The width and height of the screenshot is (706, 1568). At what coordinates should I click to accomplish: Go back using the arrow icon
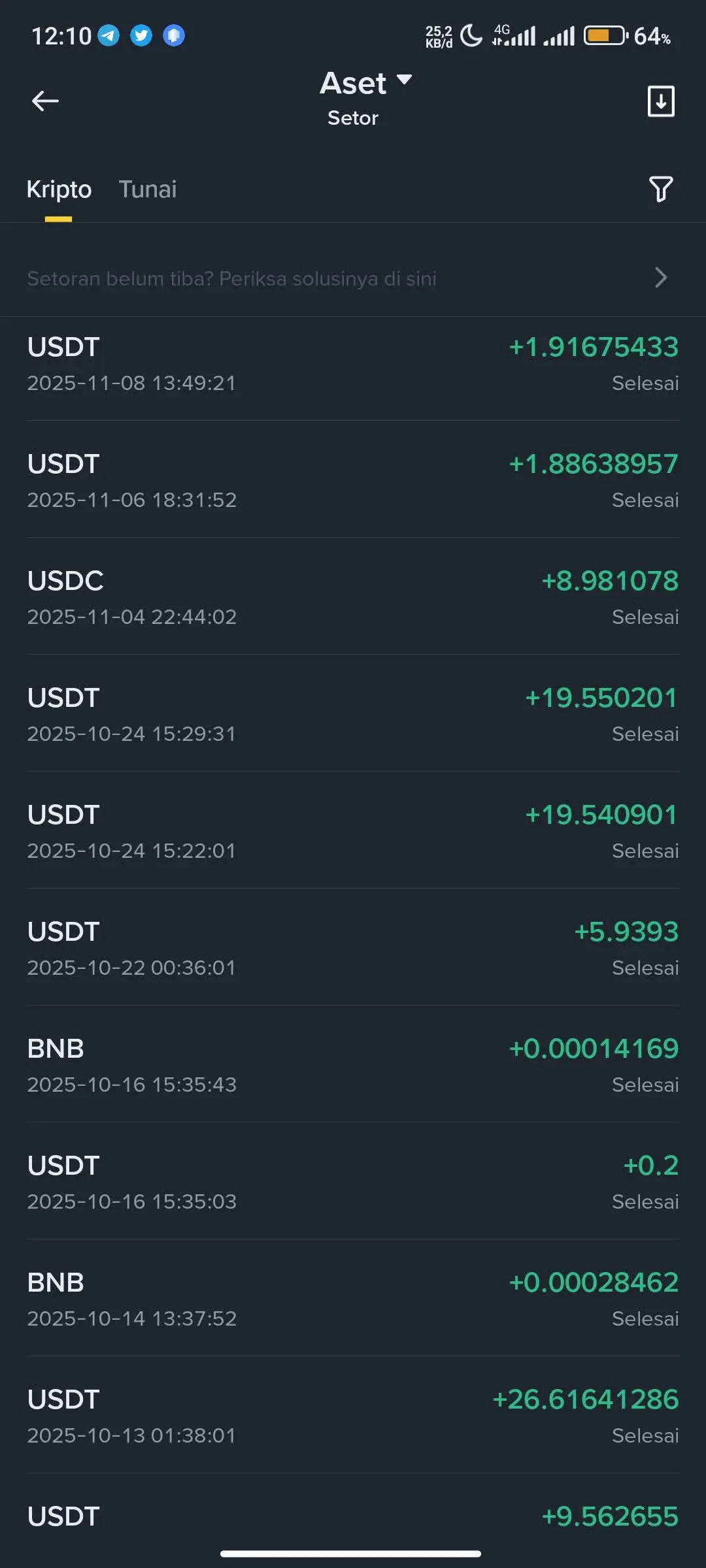tap(45, 101)
